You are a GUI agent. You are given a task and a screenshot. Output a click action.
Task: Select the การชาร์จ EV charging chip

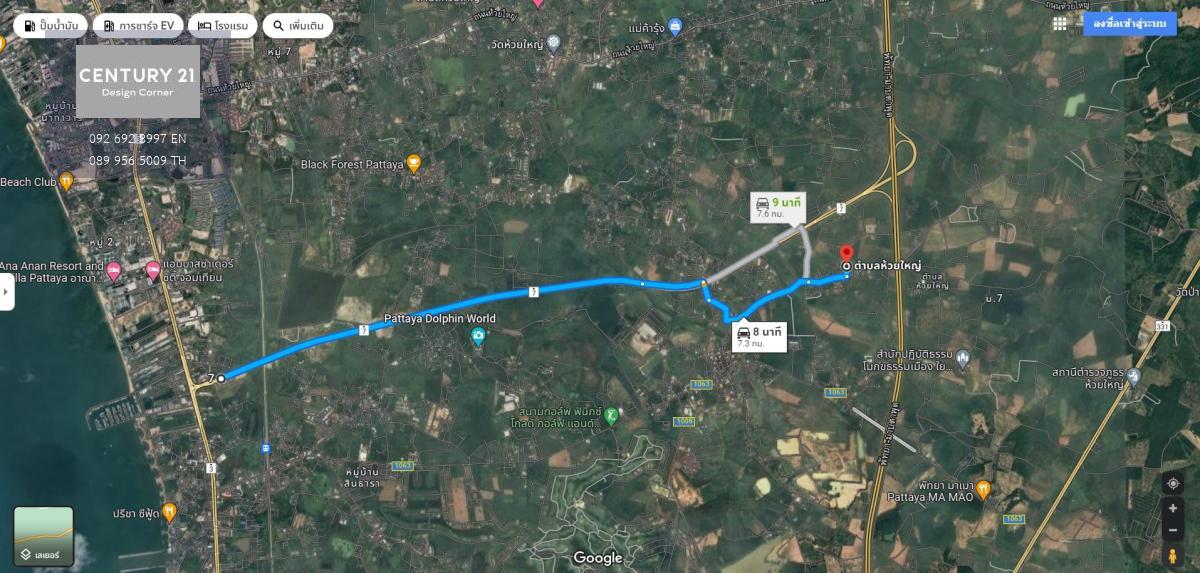tap(138, 25)
